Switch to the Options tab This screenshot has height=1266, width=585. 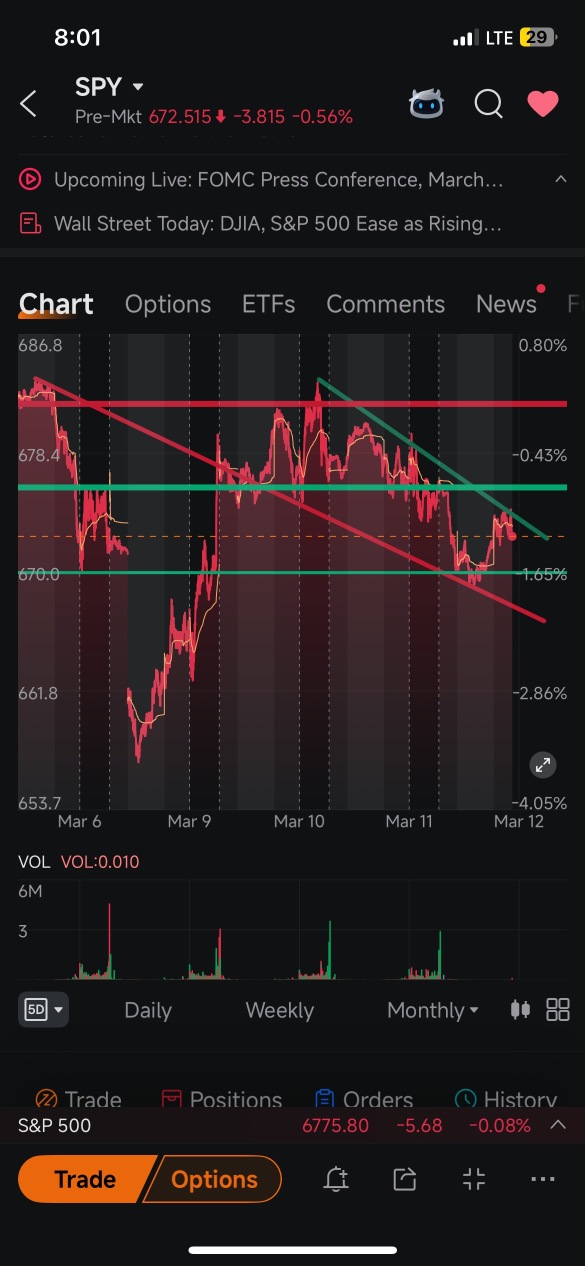click(x=168, y=304)
